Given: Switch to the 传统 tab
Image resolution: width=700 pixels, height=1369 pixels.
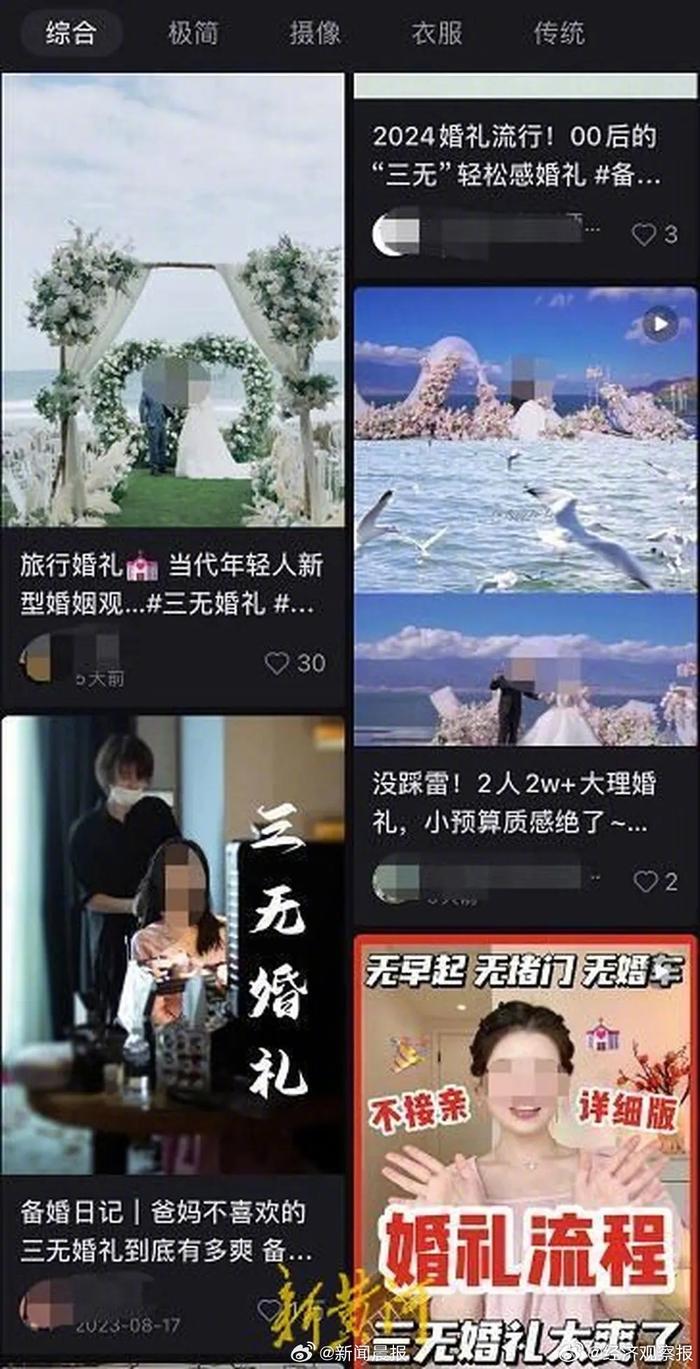Looking at the screenshot, I should coord(559,33).
